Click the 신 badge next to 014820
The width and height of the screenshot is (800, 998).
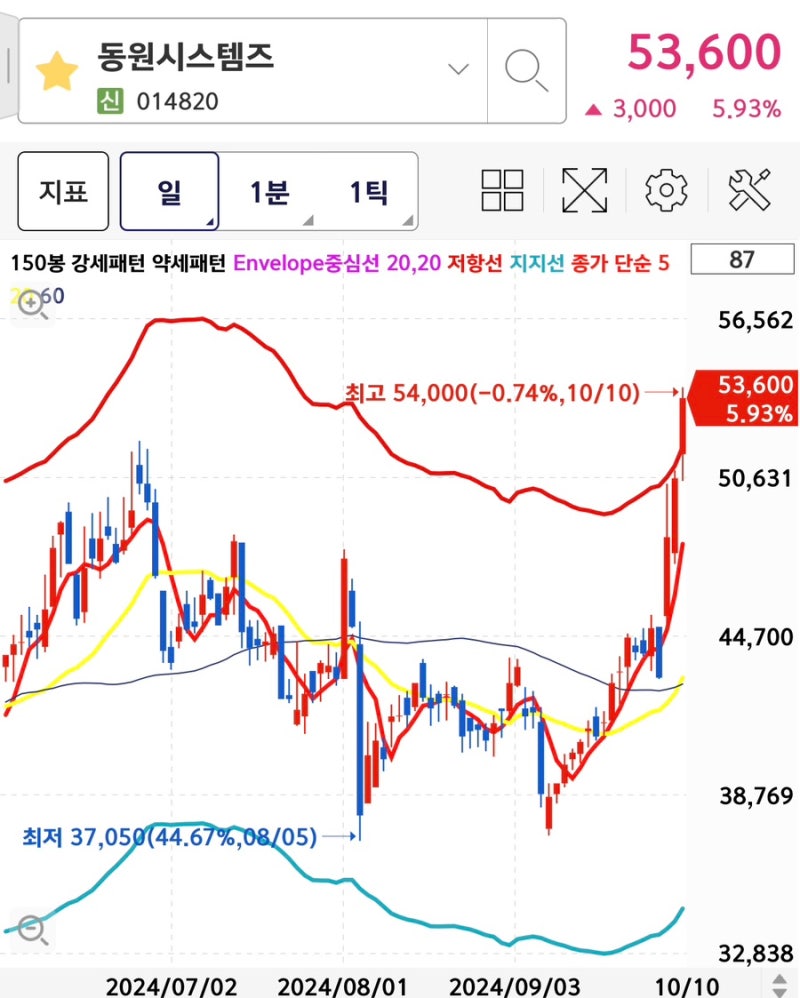pyautogui.click(x=109, y=101)
